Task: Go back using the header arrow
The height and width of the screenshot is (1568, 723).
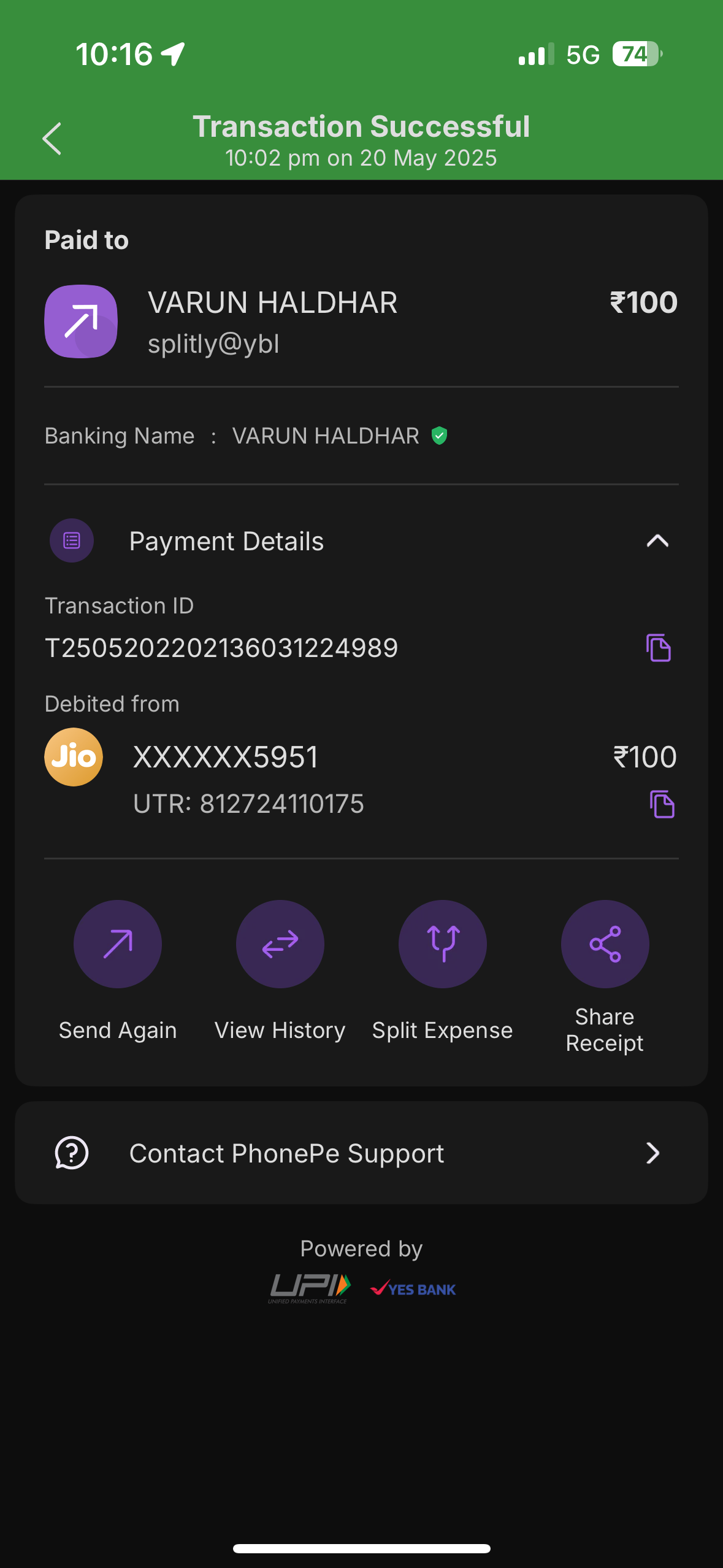Action: (52, 139)
